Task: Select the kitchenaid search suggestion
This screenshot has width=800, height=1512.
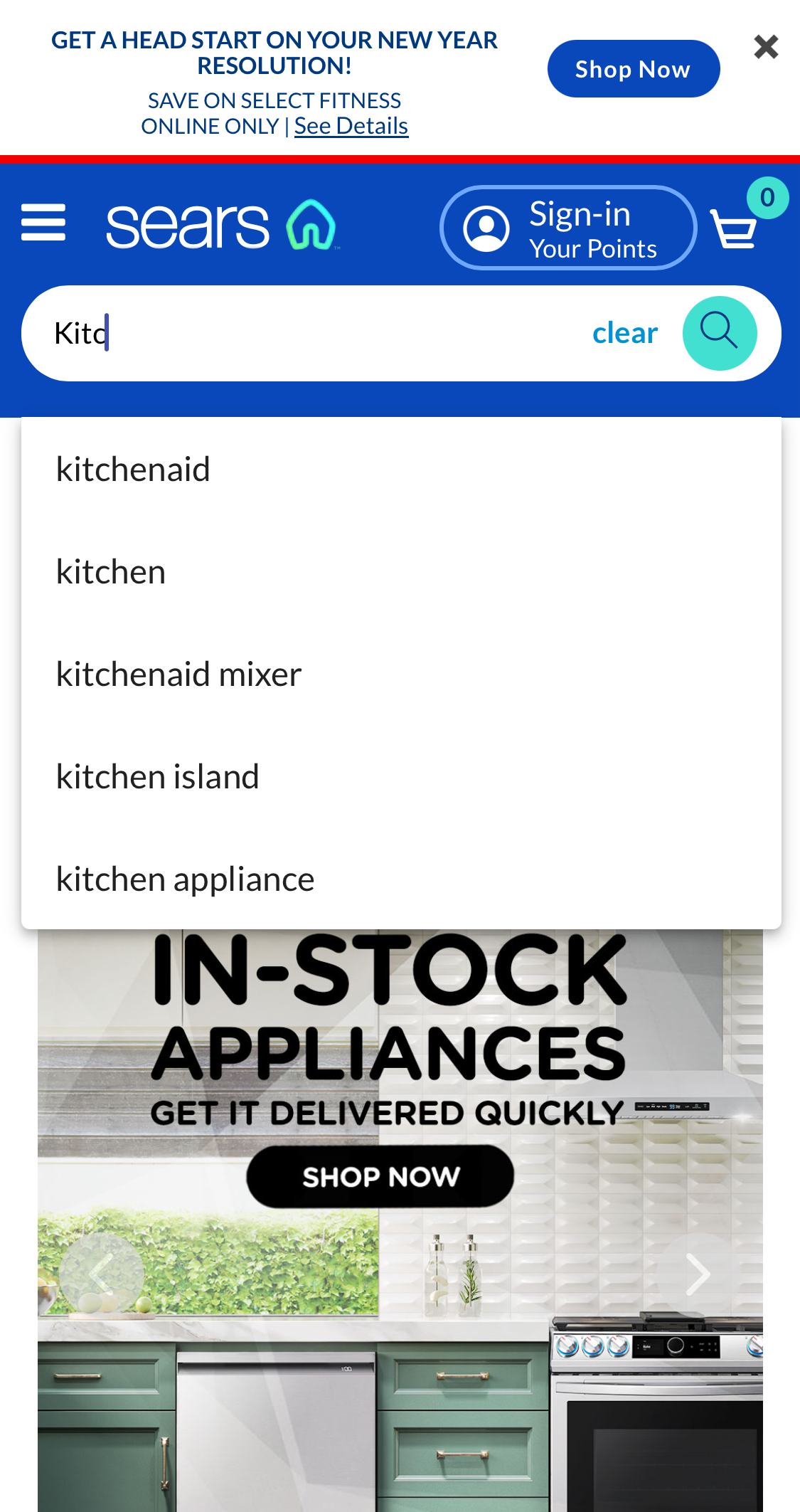Action: coord(133,468)
